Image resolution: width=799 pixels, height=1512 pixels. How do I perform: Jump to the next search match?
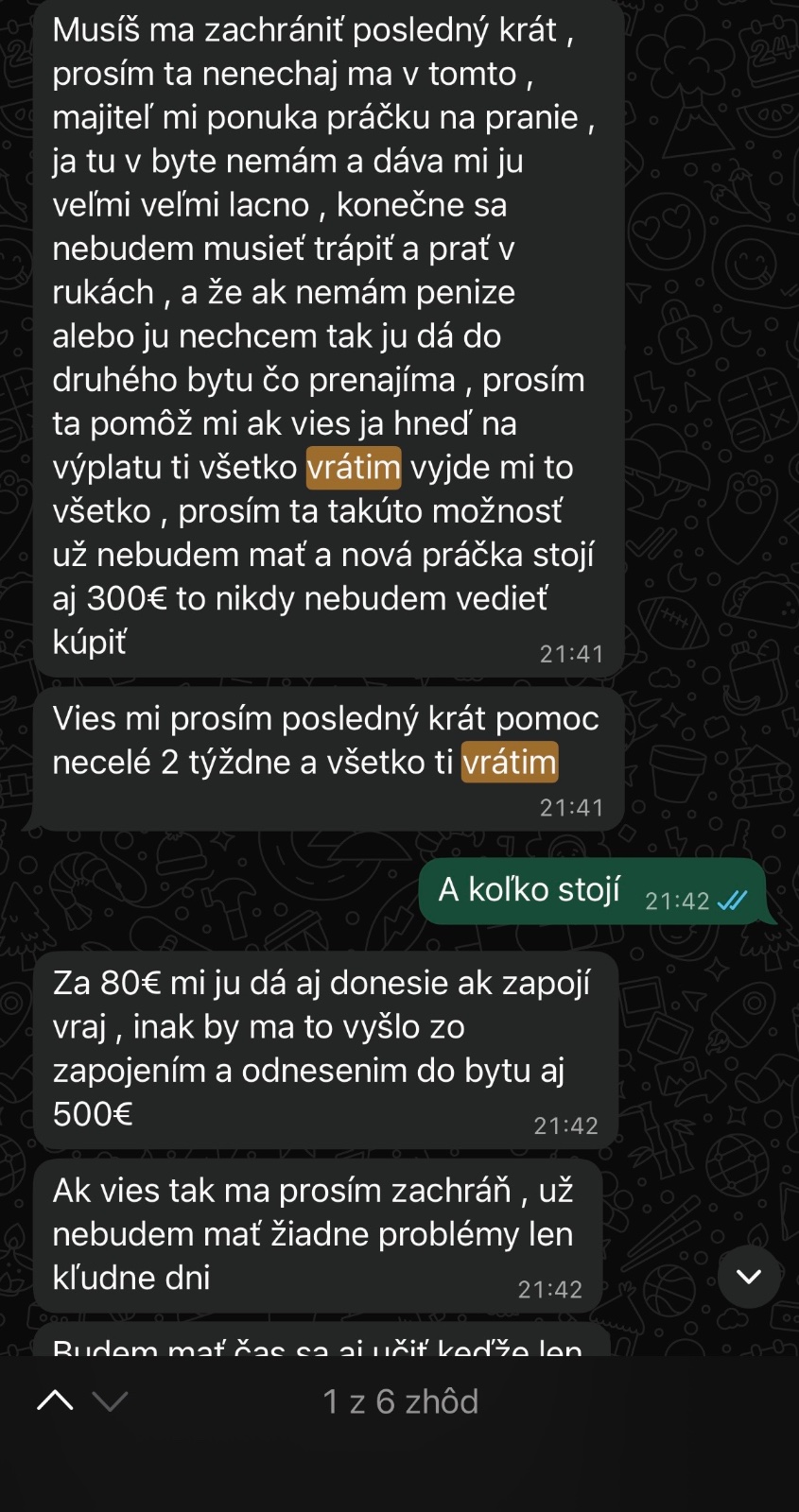coord(111,1400)
